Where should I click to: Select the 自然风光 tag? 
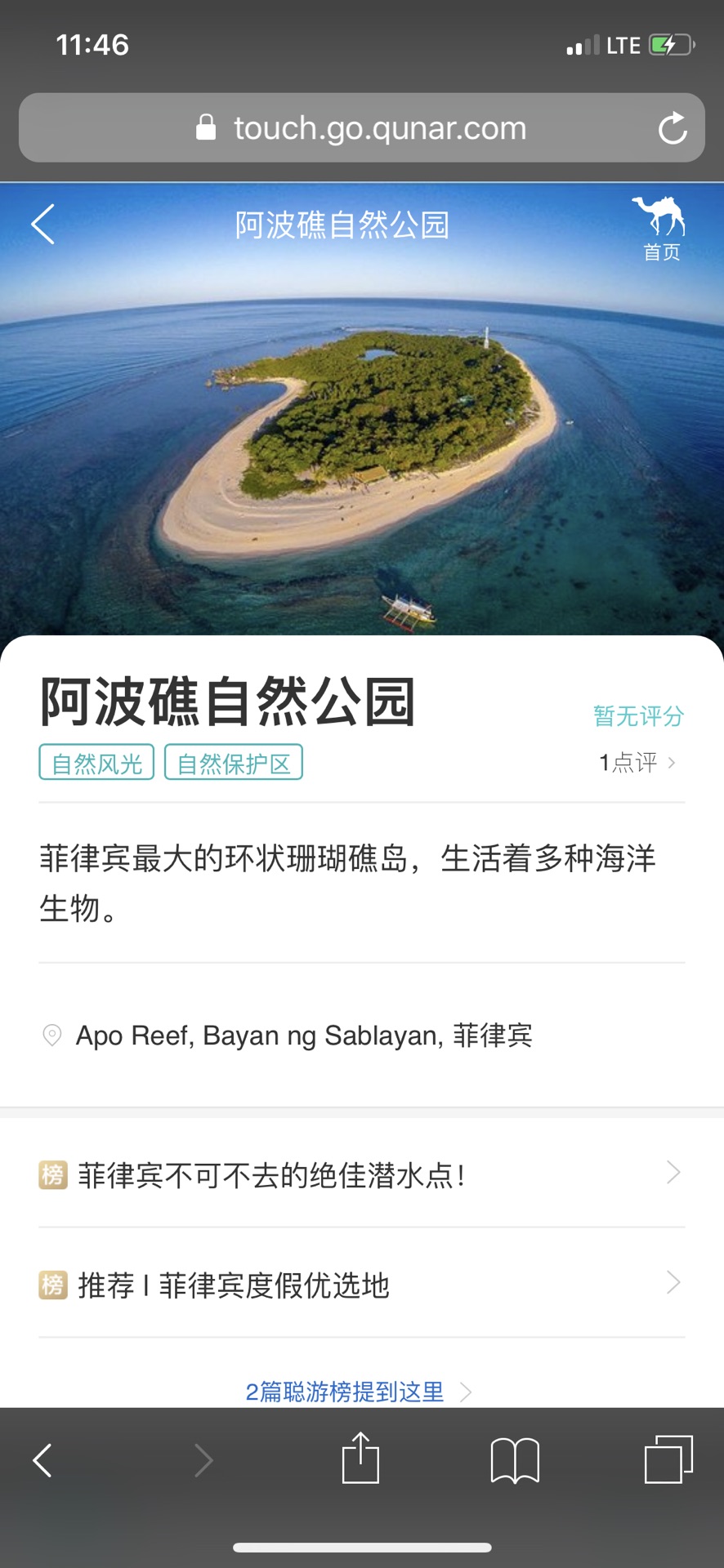point(96,763)
